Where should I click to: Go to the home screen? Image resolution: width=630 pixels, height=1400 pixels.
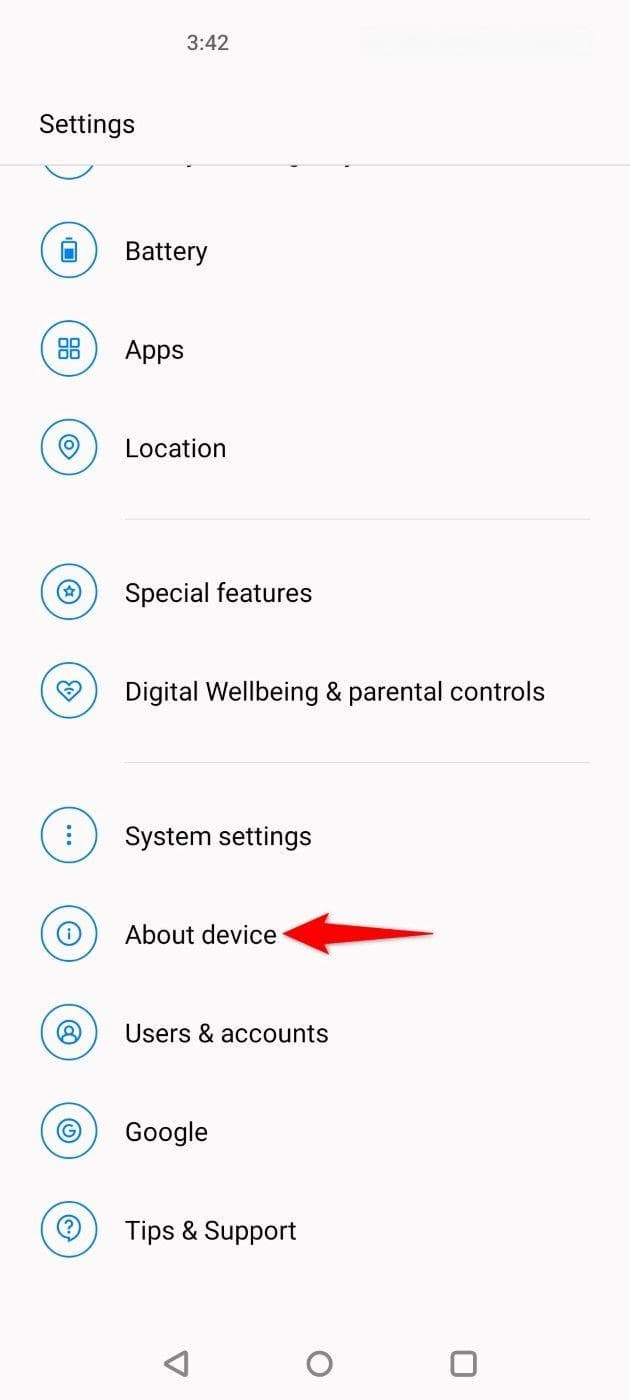click(x=319, y=1363)
